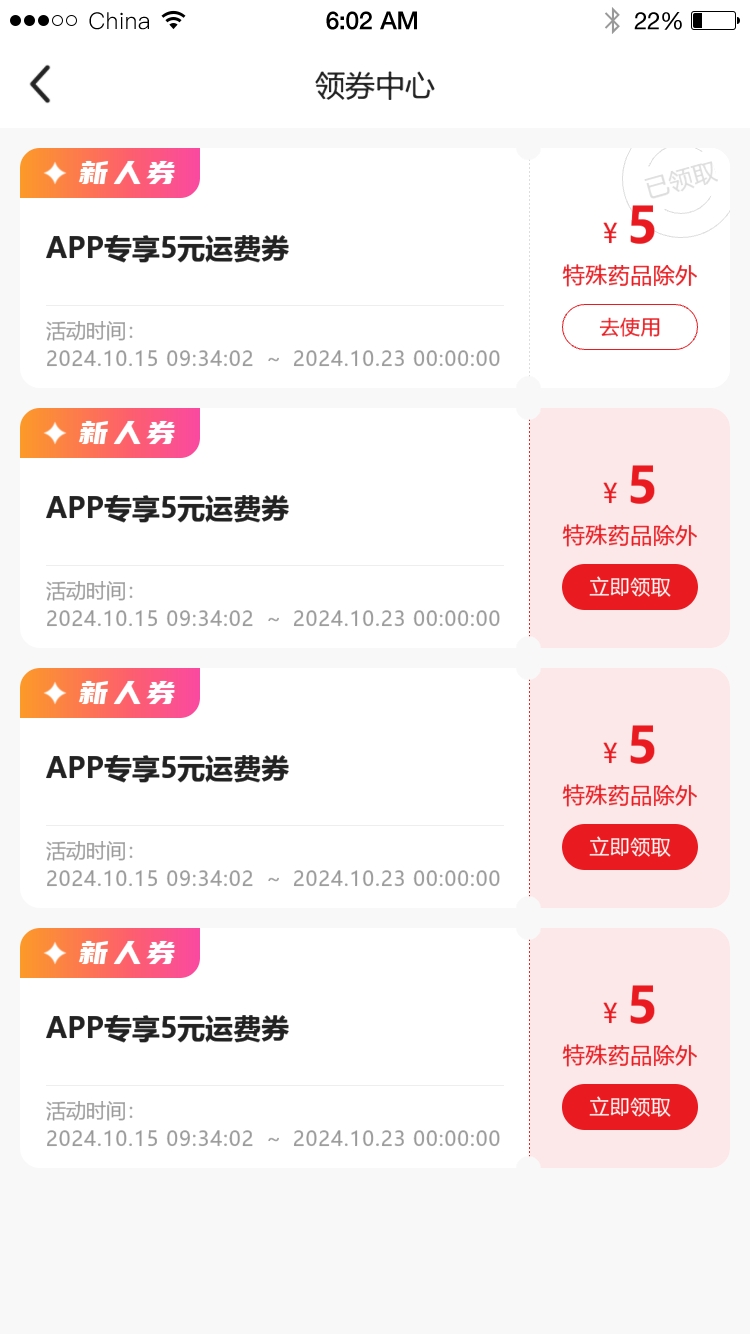
Task: Click the ¥5 amount on the second coupon
Action: pos(630,485)
